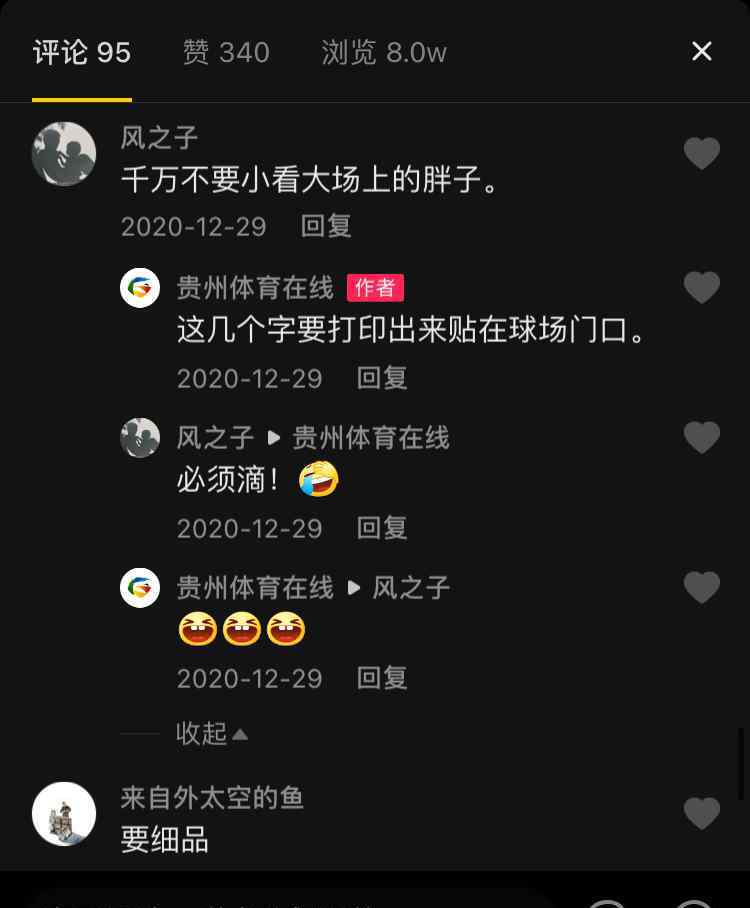750x908 pixels.
Task: Open 来自外太空的鱼's profile avatar
Action: point(64,813)
